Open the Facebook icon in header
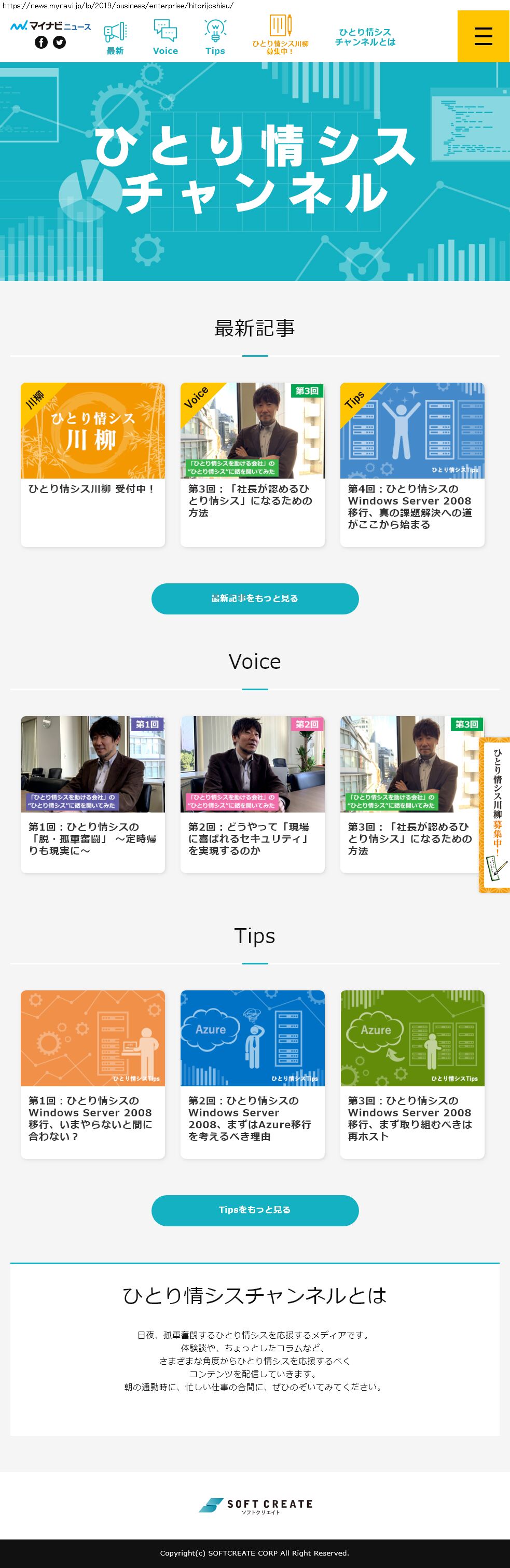The width and height of the screenshot is (510, 1568). [x=41, y=42]
